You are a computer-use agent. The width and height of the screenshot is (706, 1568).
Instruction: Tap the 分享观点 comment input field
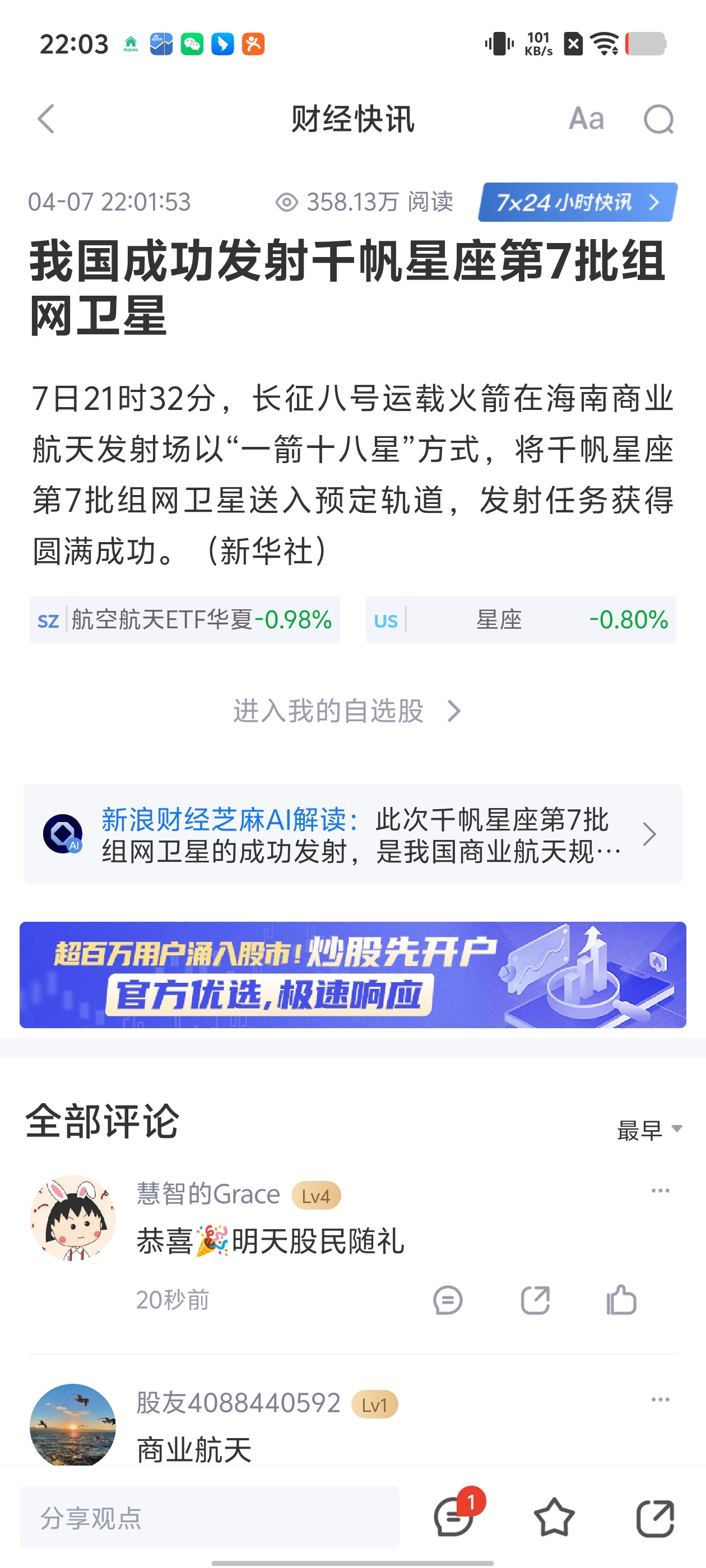[210, 1517]
